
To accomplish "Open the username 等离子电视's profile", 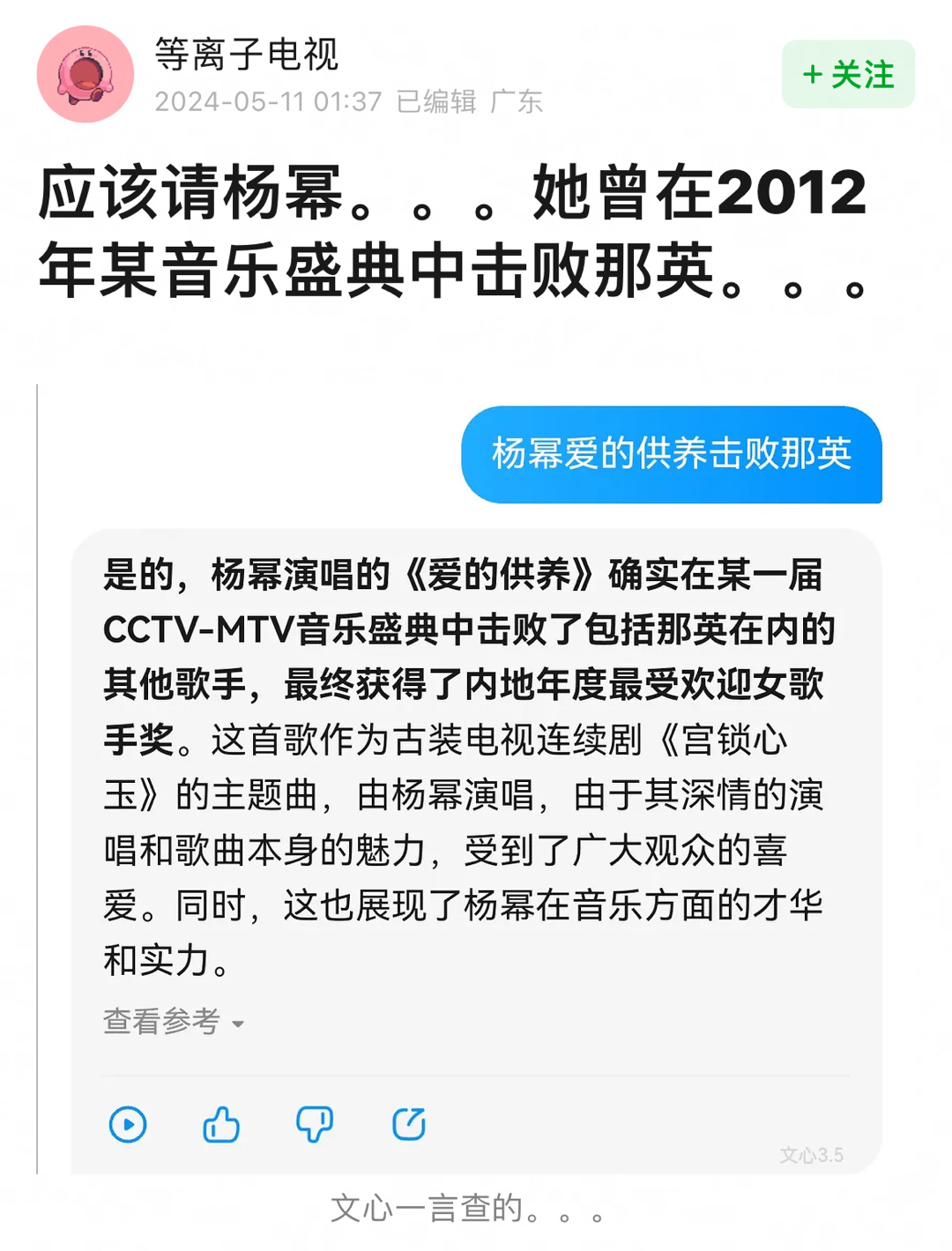I will click(246, 55).
